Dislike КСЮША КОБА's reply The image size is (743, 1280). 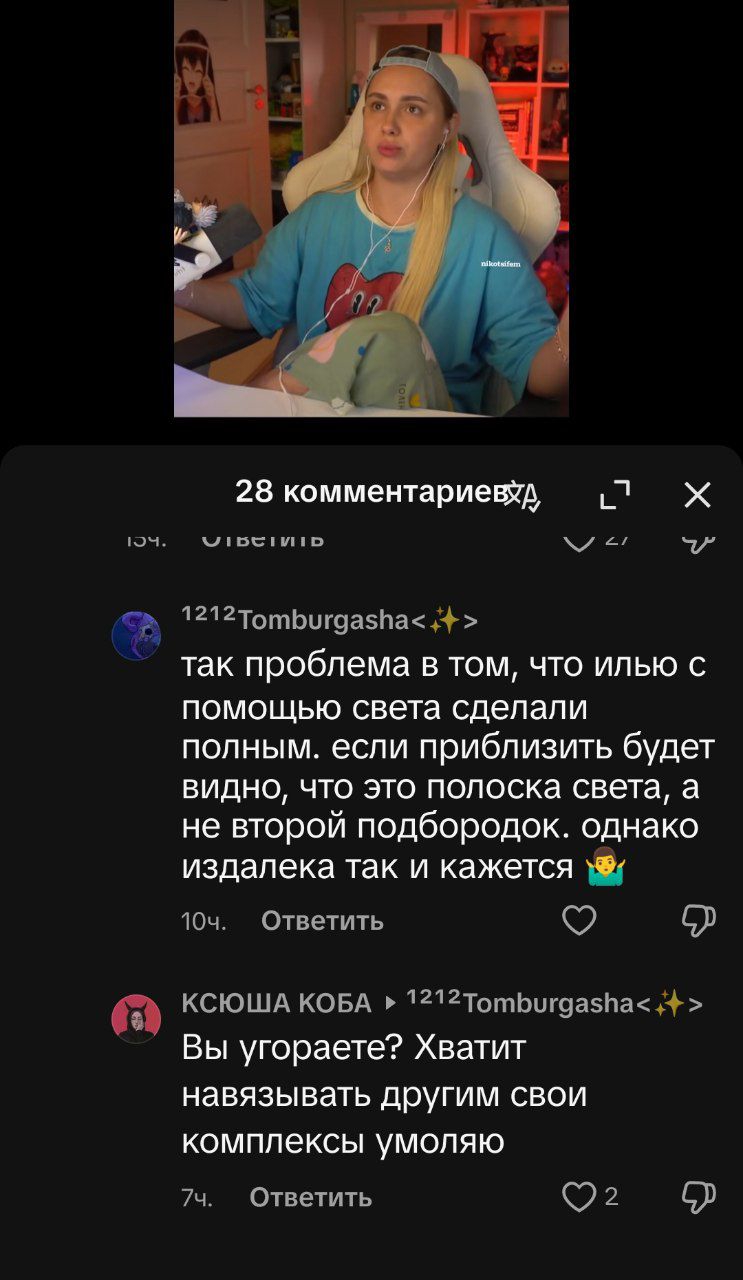coord(698,1196)
